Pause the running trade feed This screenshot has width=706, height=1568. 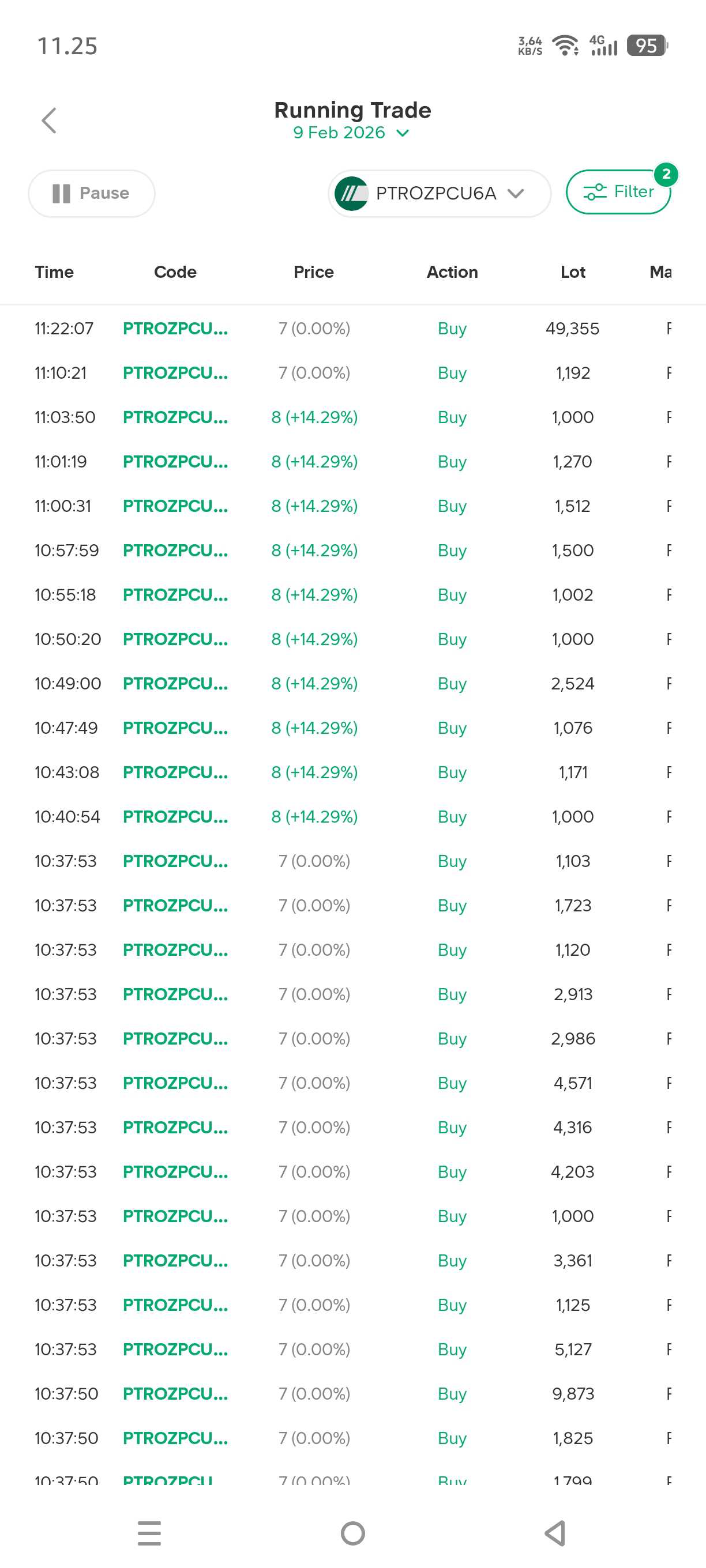click(91, 194)
